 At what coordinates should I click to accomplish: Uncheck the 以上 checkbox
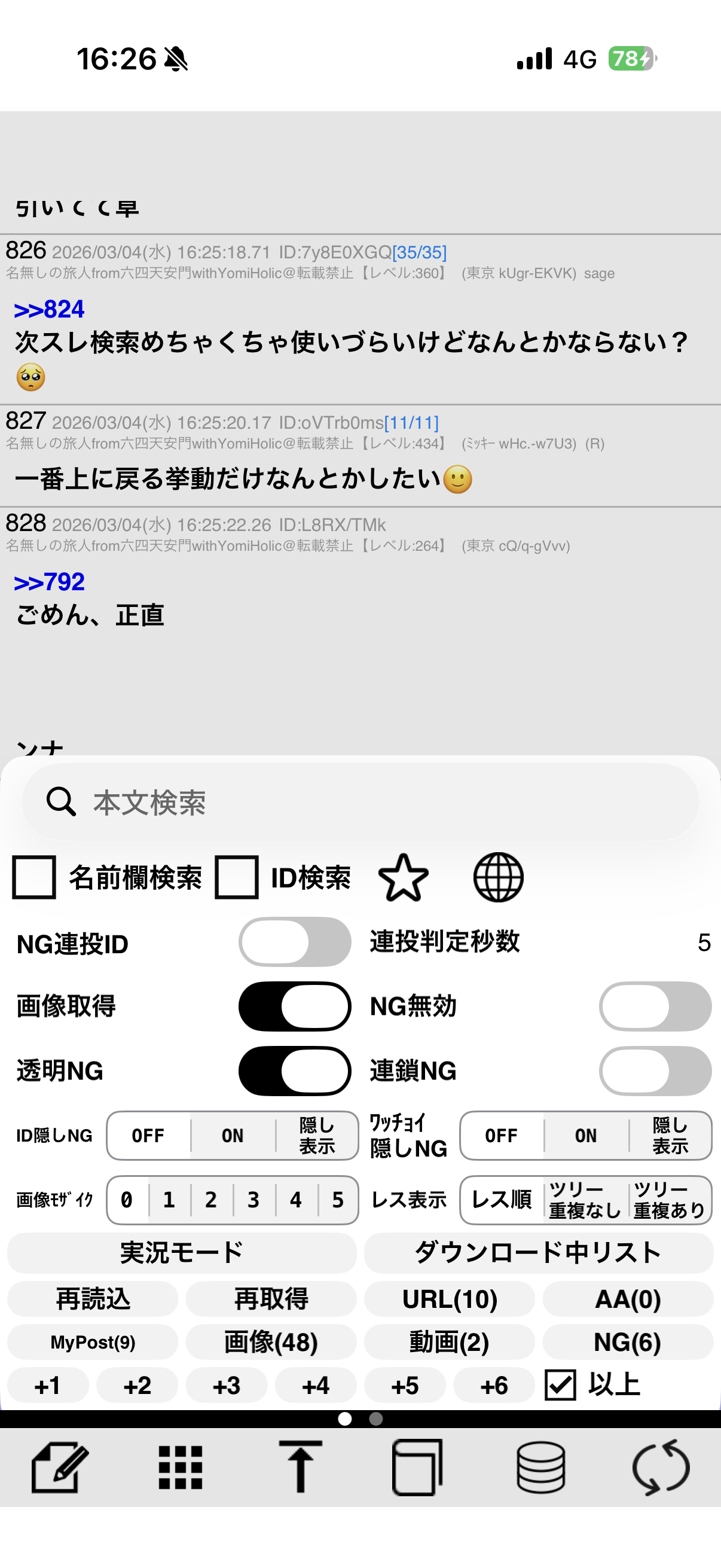[x=560, y=1386]
